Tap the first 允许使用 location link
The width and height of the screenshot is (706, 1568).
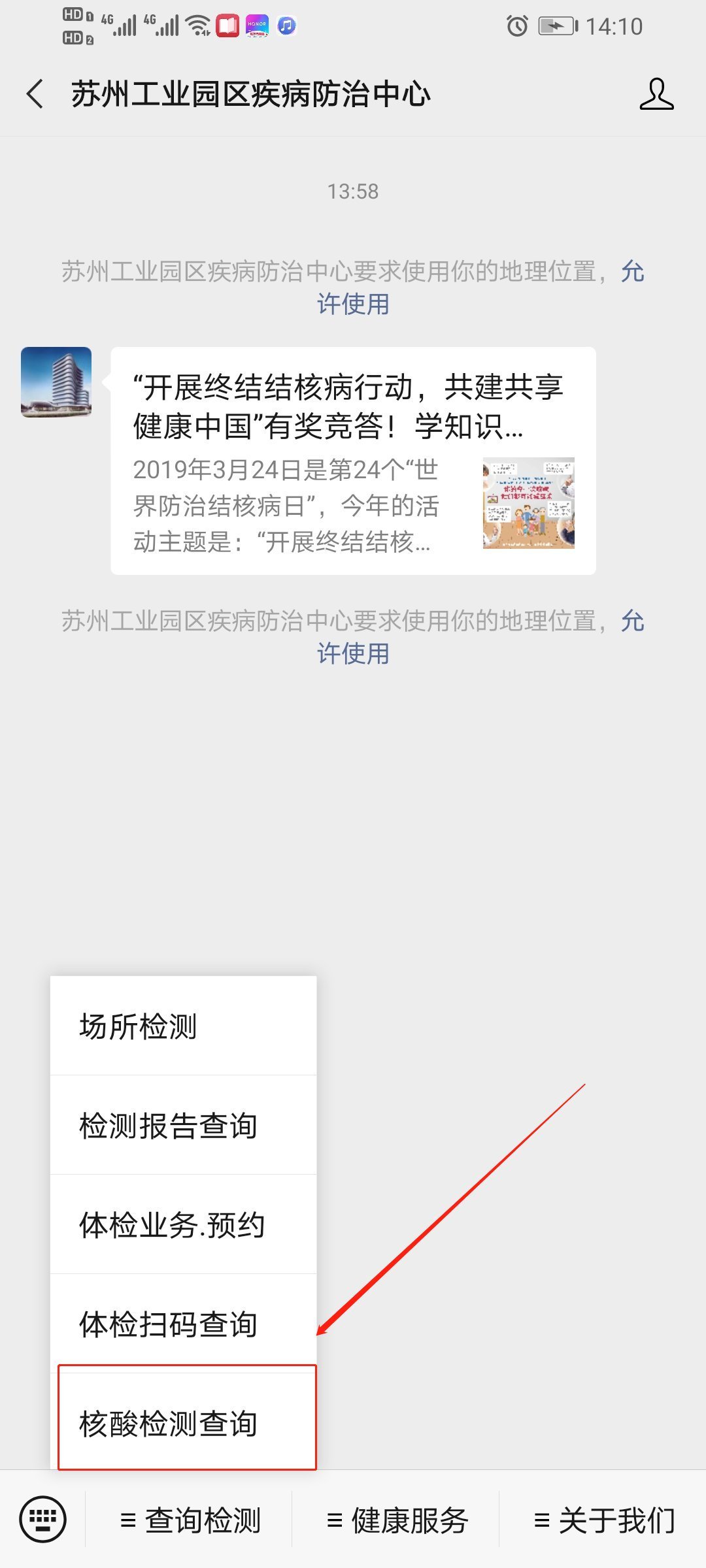(x=353, y=304)
